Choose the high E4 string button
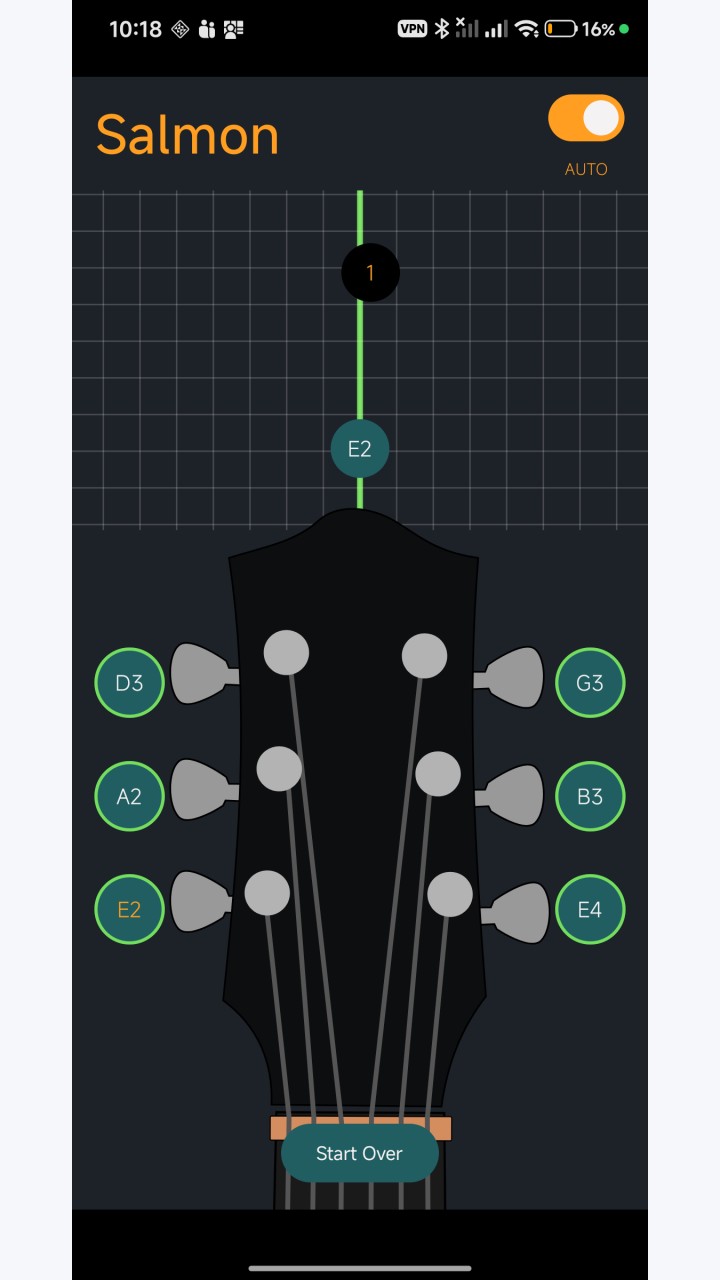Screen dimensions: 720x1280 point(590,909)
